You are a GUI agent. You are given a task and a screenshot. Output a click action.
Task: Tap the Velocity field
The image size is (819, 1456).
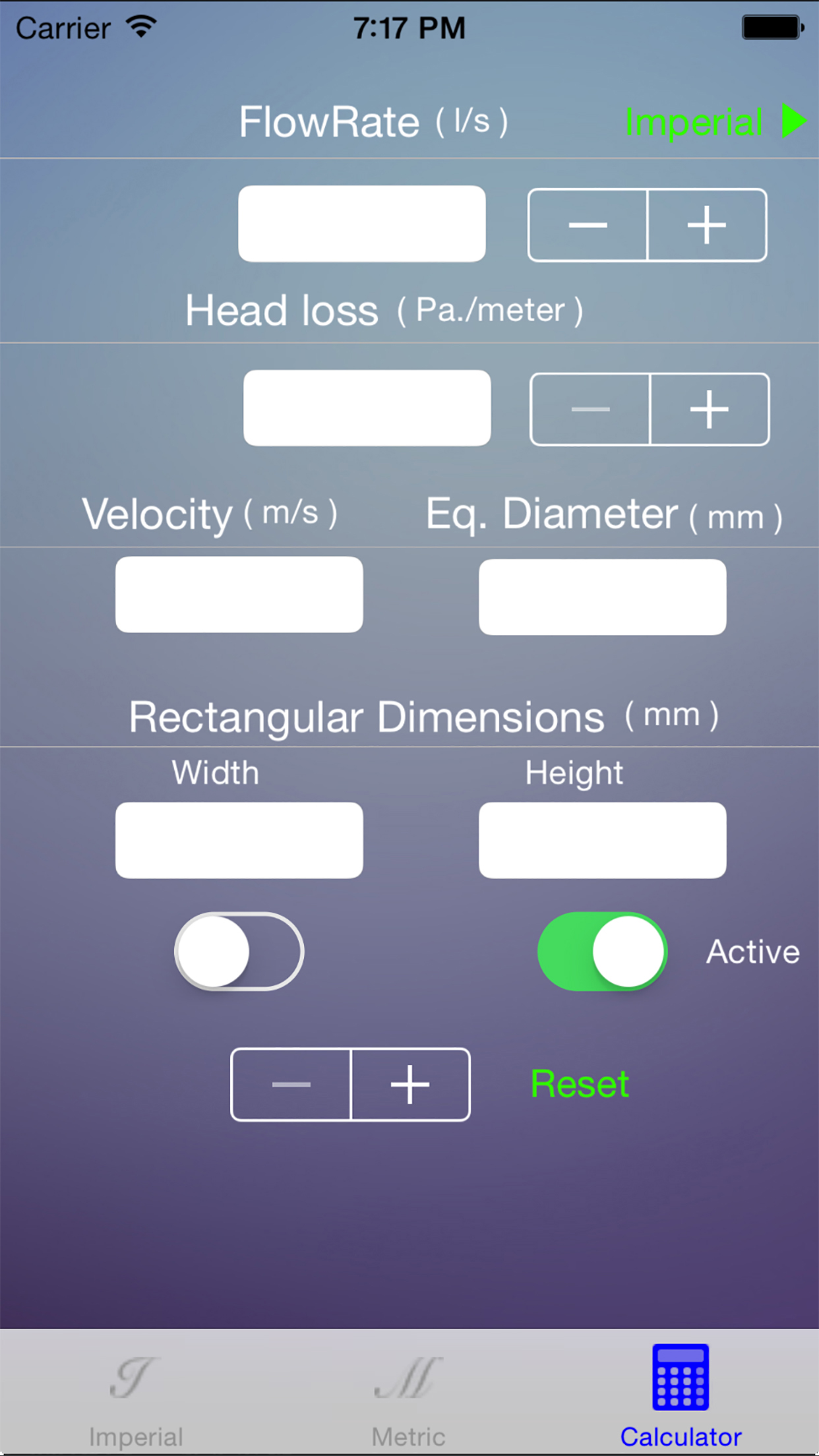tap(239, 595)
